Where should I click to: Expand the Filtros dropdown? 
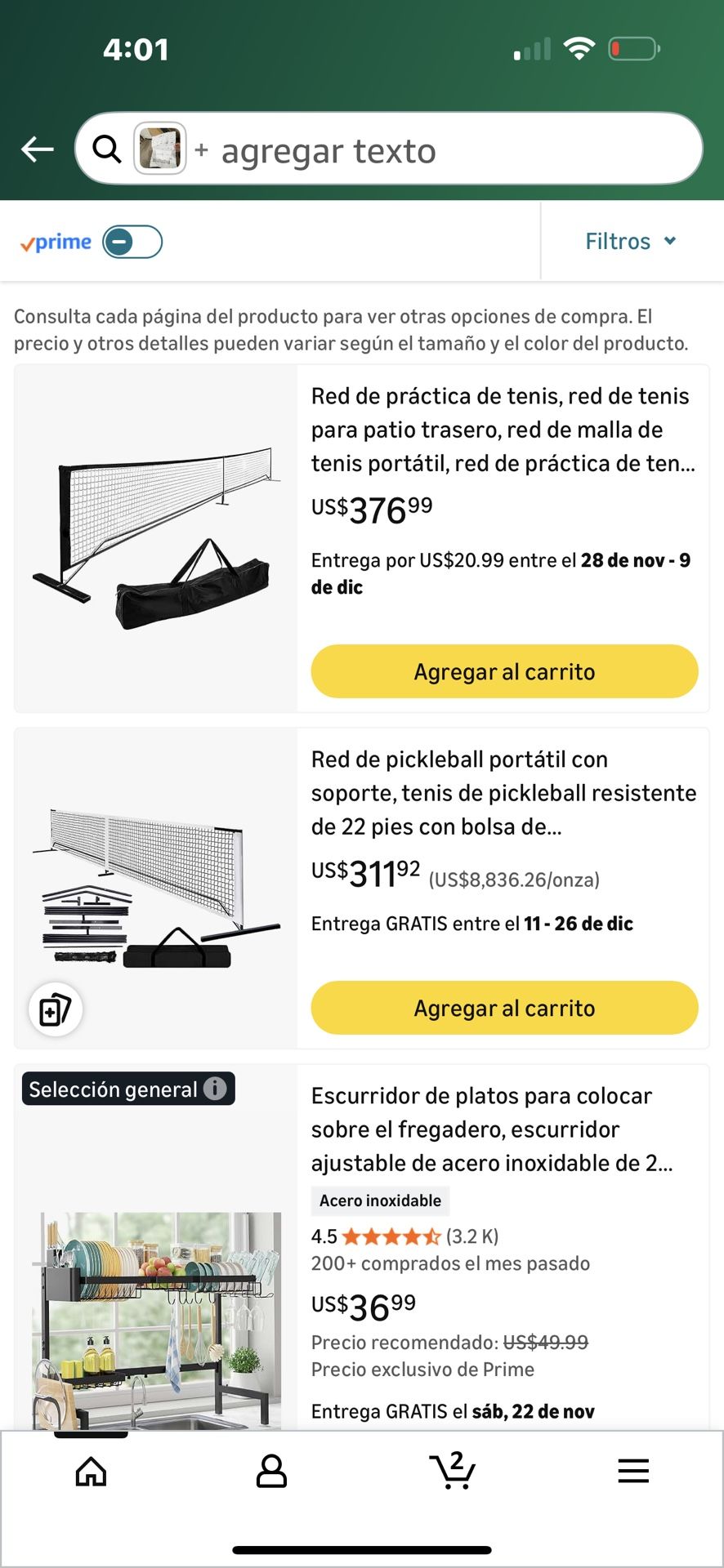(631, 241)
